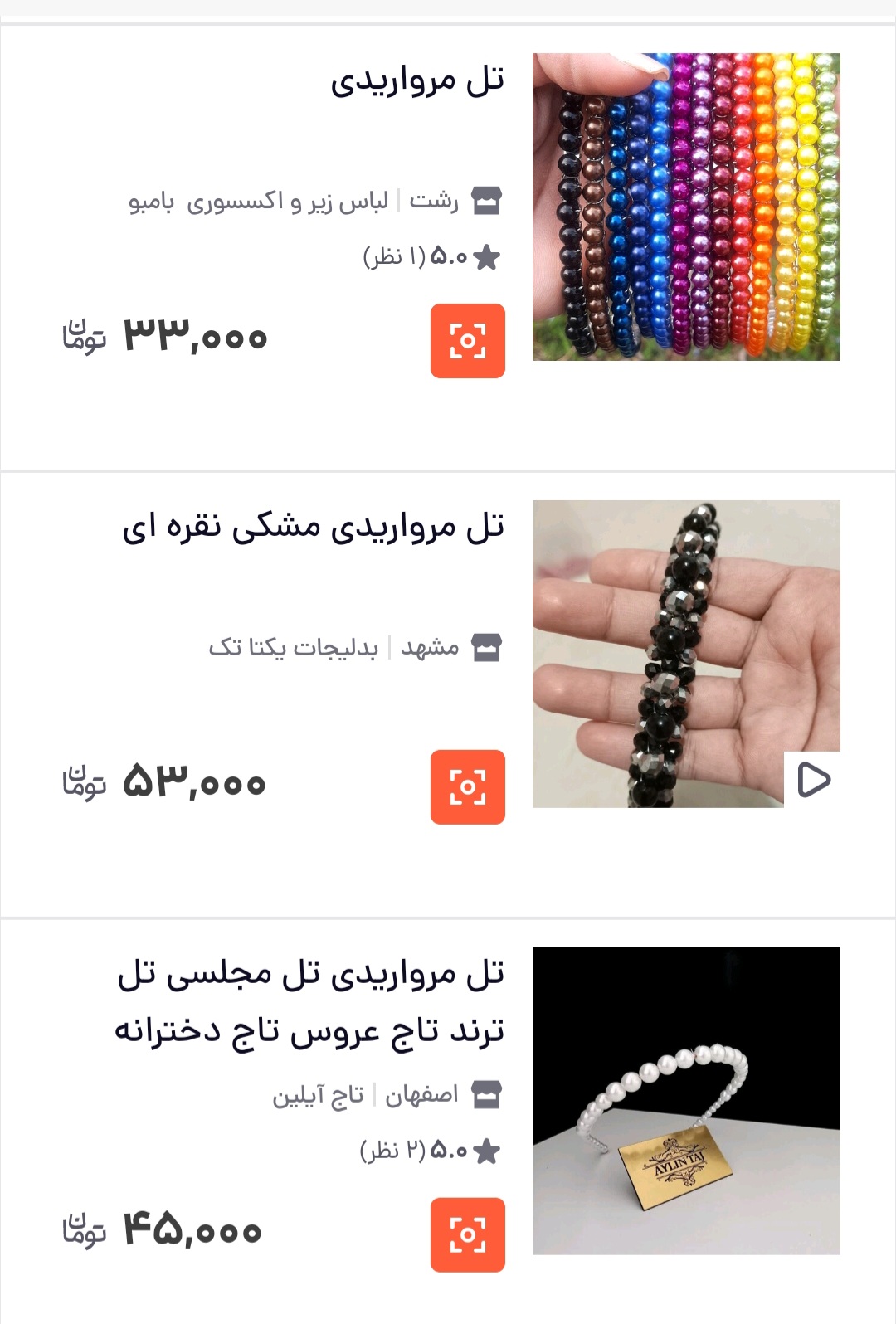This screenshot has height=1324, width=896.
Task: Visit the بامبو shop from Rasht
Action: (x=258, y=202)
